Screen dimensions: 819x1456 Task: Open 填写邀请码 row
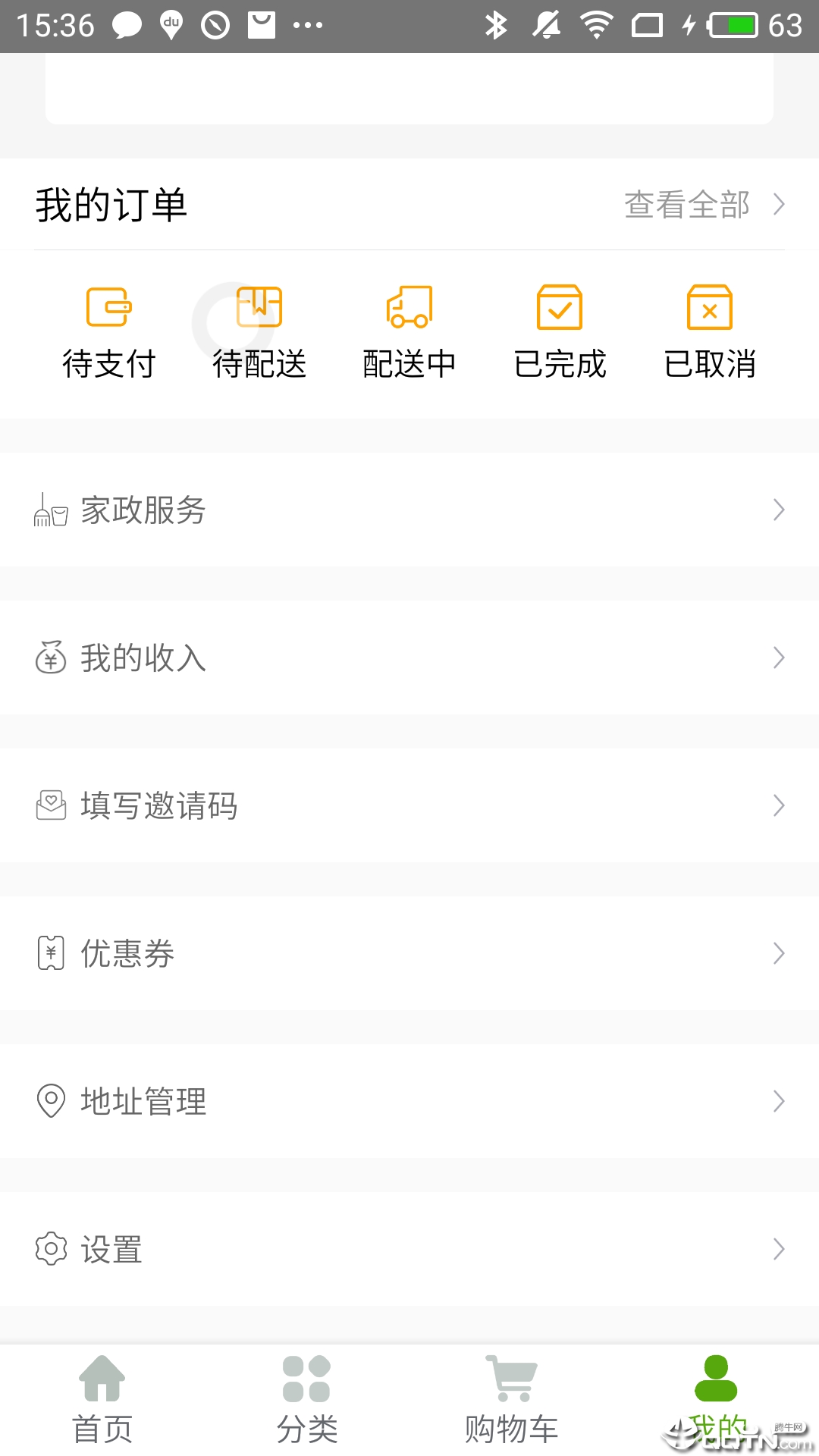click(409, 805)
